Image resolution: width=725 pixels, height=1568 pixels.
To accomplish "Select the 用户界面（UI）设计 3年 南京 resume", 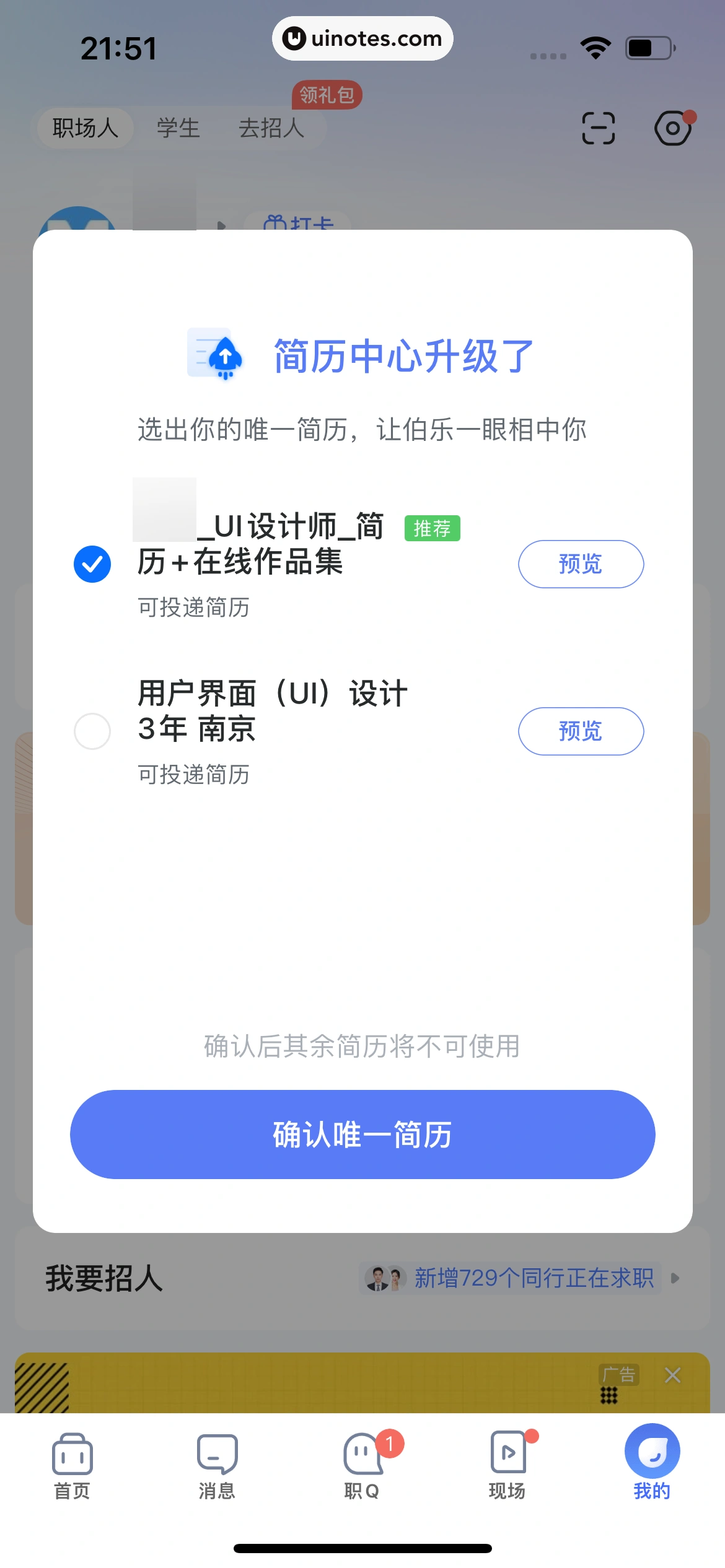I will [92, 731].
